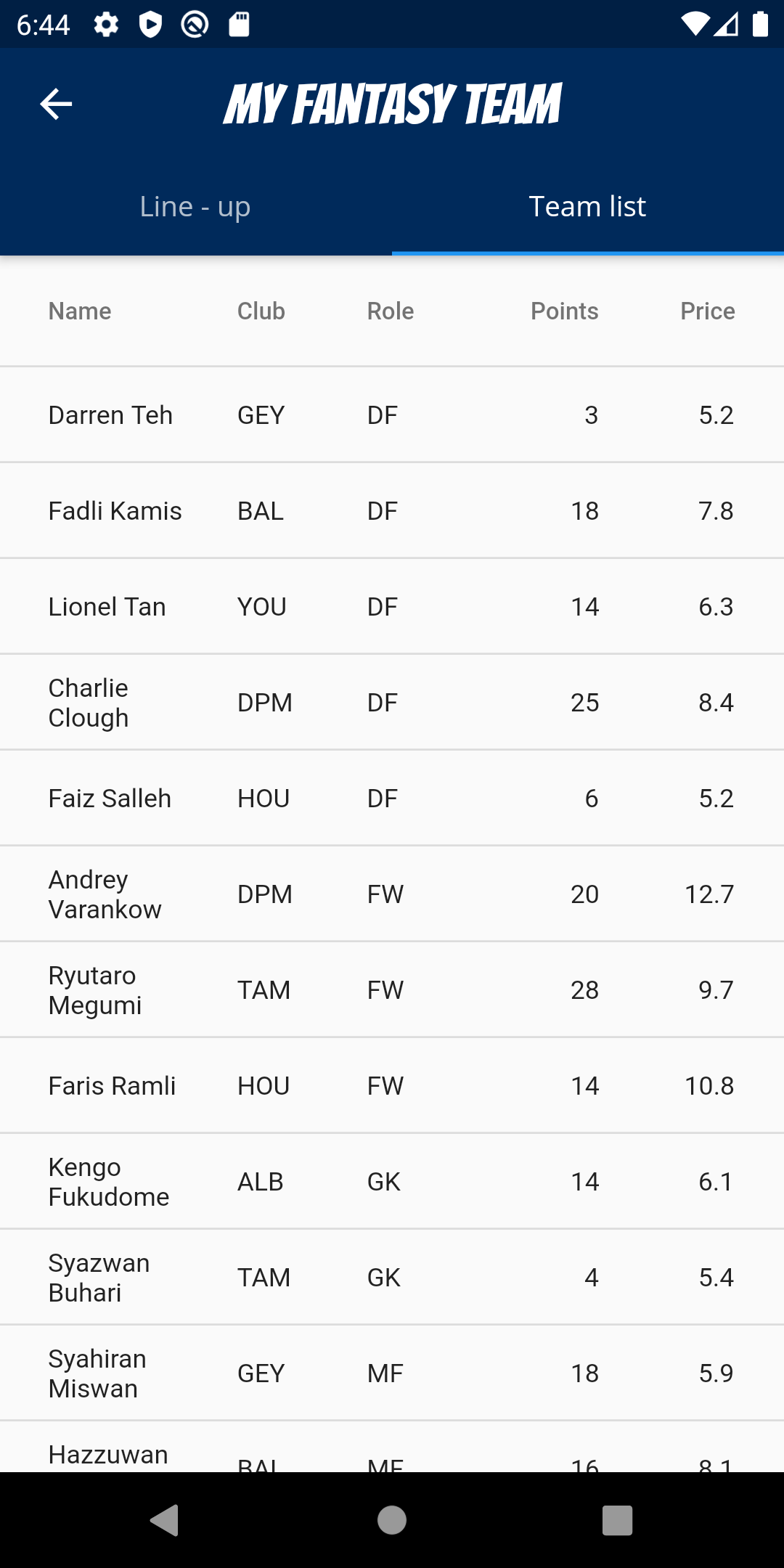Switch to the Line - up tab
This screenshot has height=1568, width=784.
point(195,207)
